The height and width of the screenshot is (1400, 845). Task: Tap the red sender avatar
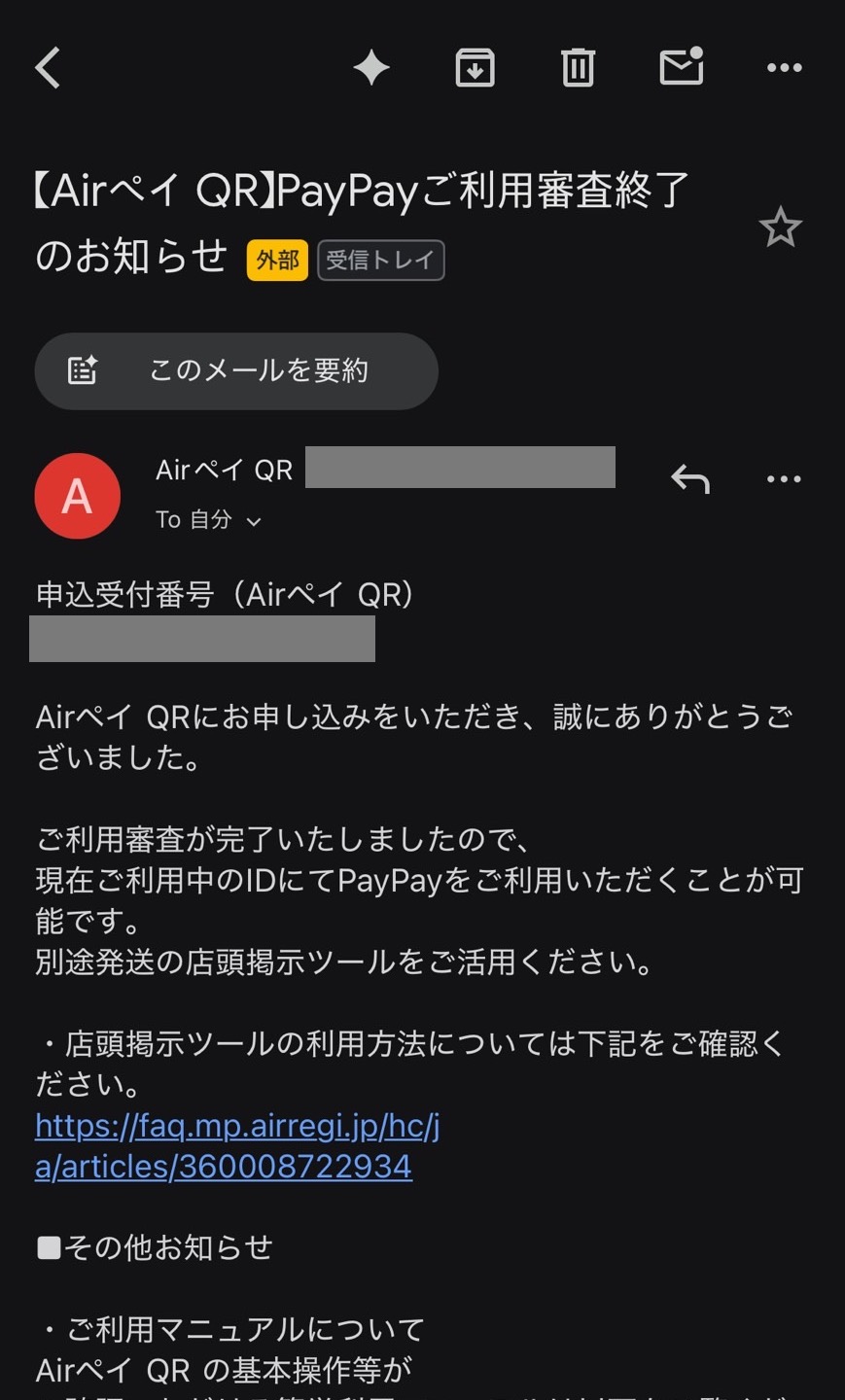click(77, 496)
